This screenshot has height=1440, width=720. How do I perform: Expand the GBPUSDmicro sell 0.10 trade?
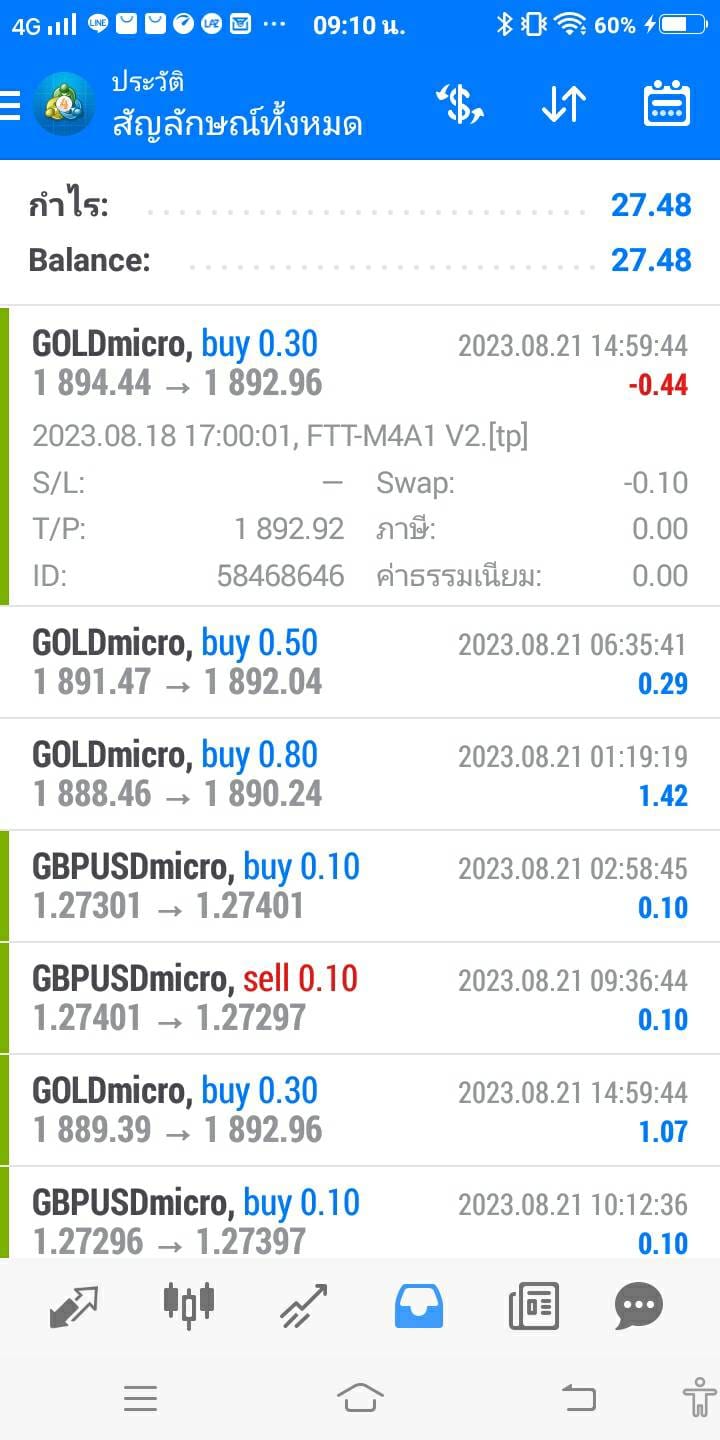360,998
